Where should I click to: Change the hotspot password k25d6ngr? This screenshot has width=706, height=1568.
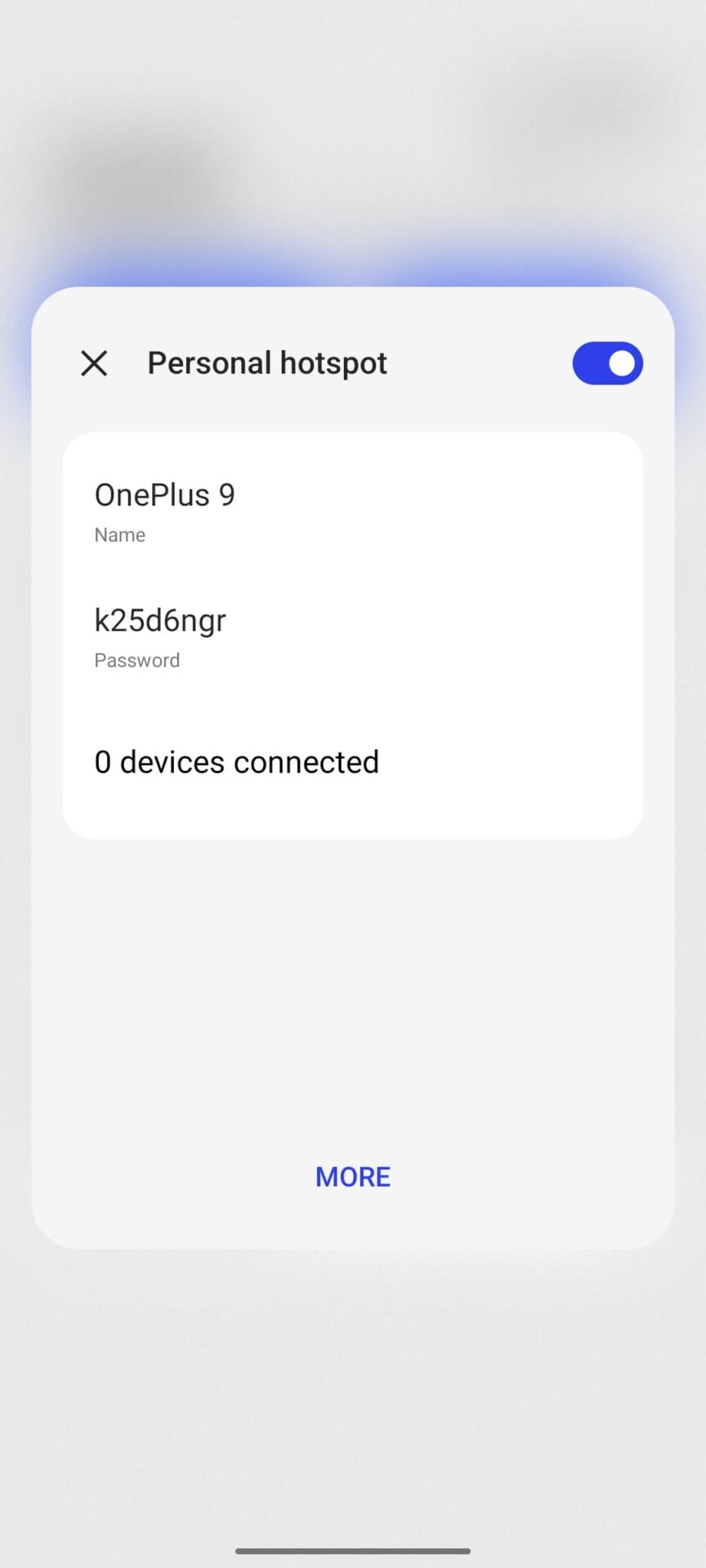[x=161, y=635]
